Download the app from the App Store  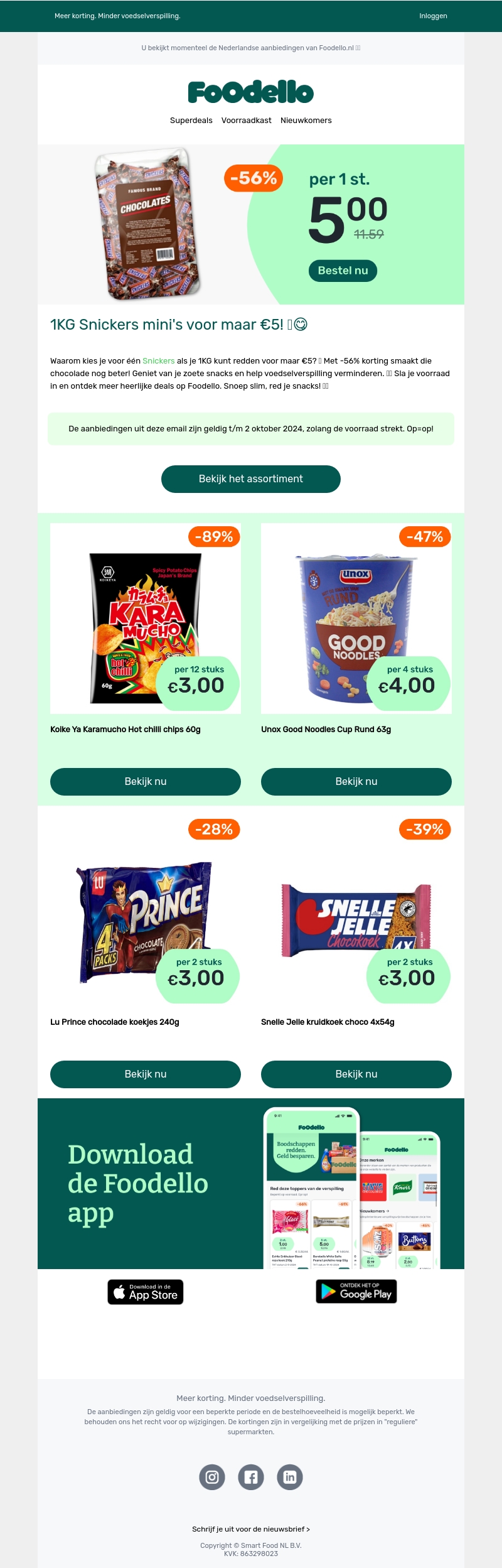(x=145, y=1292)
